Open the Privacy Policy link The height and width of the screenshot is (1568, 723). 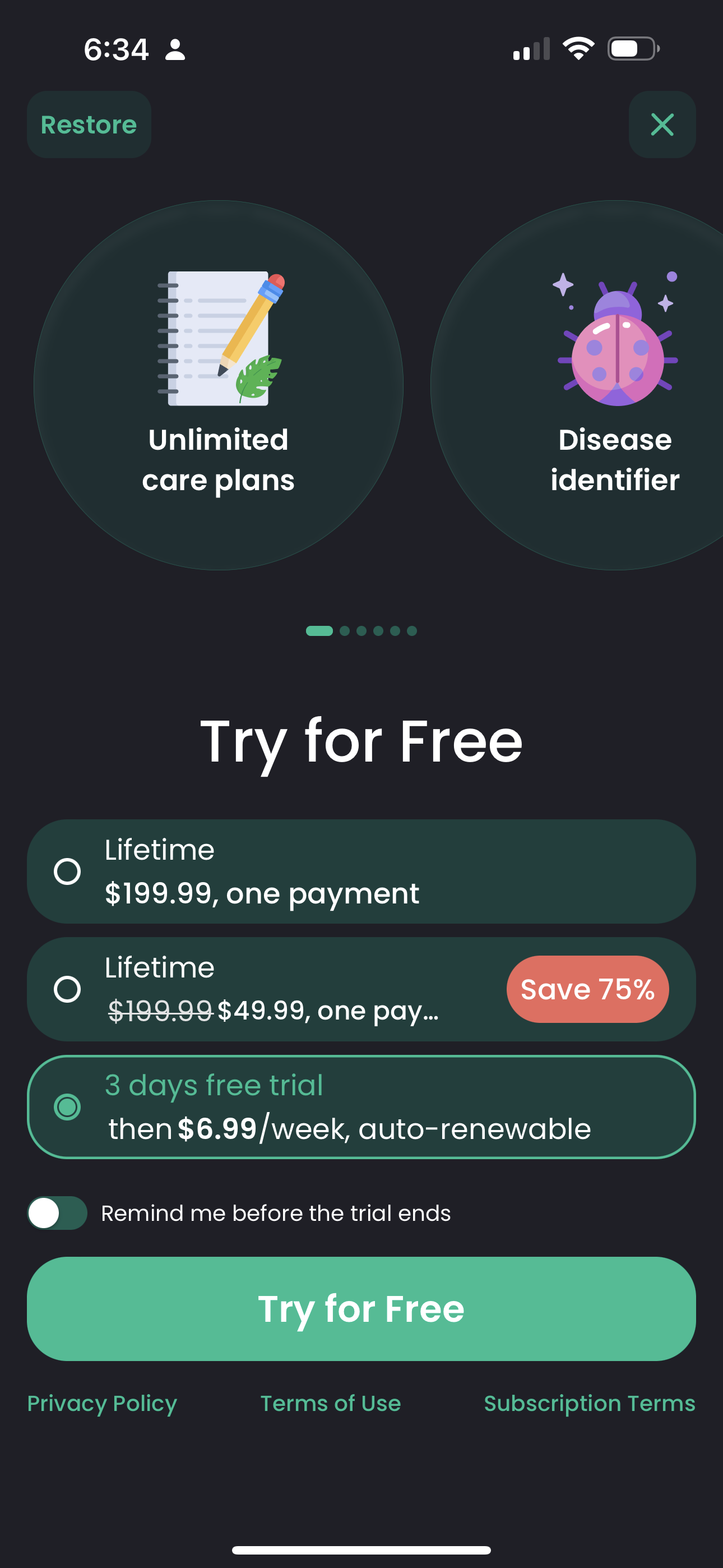(102, 1403)
